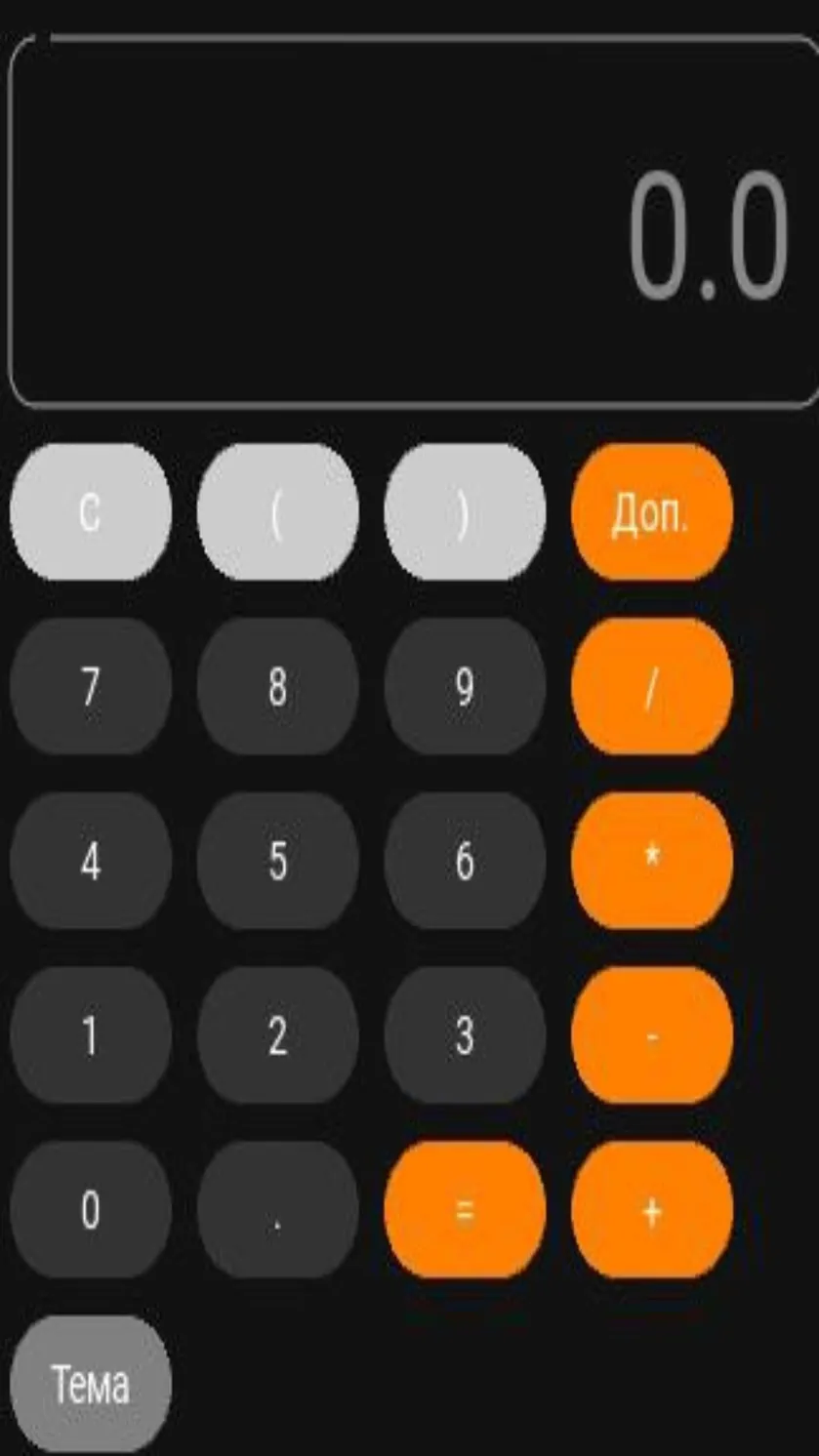Calculate the result with equals

click(465, 1210)
